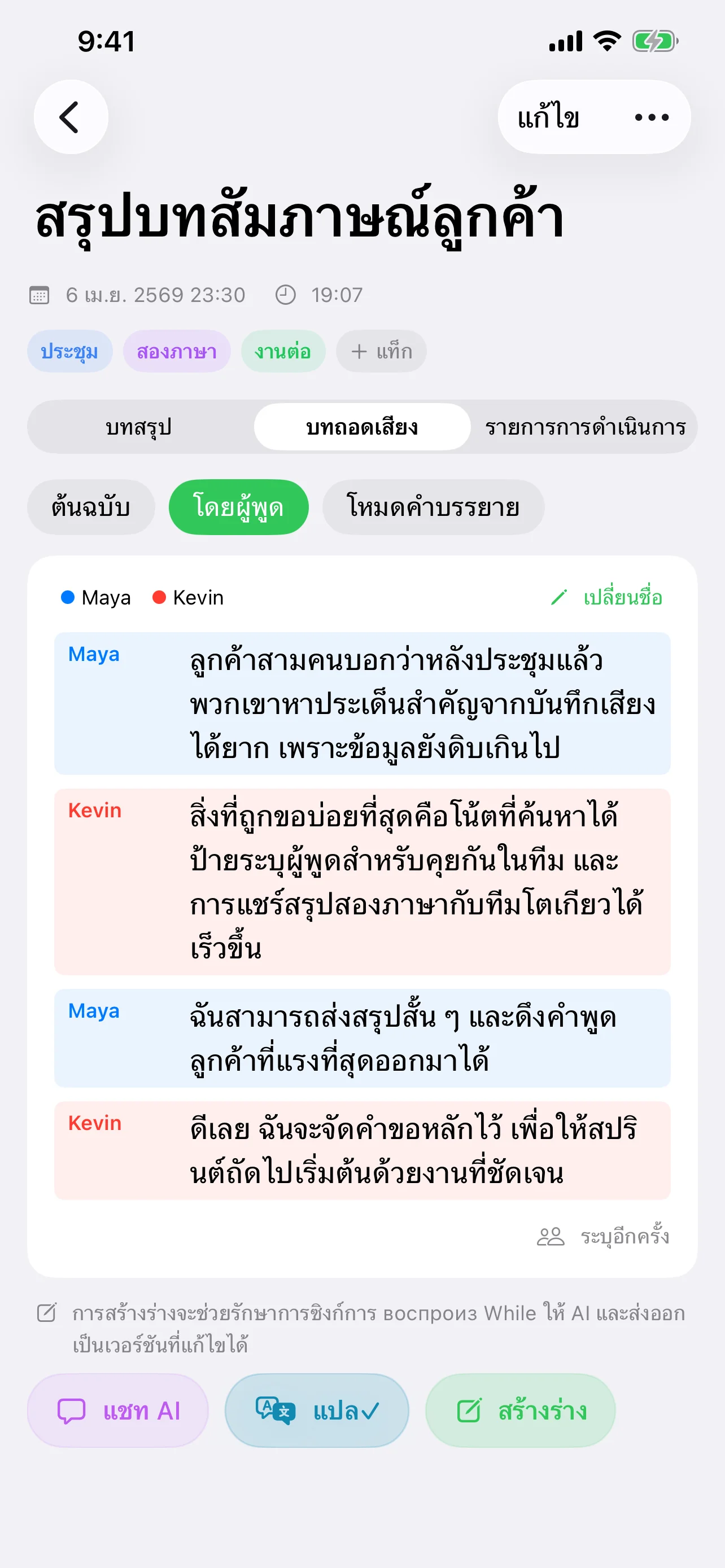The width and height of the screenshot is (725, 1568).
Task: Tap ระบุอีกครั้ง to re-identify speakers
Action: pos(602,1236)
